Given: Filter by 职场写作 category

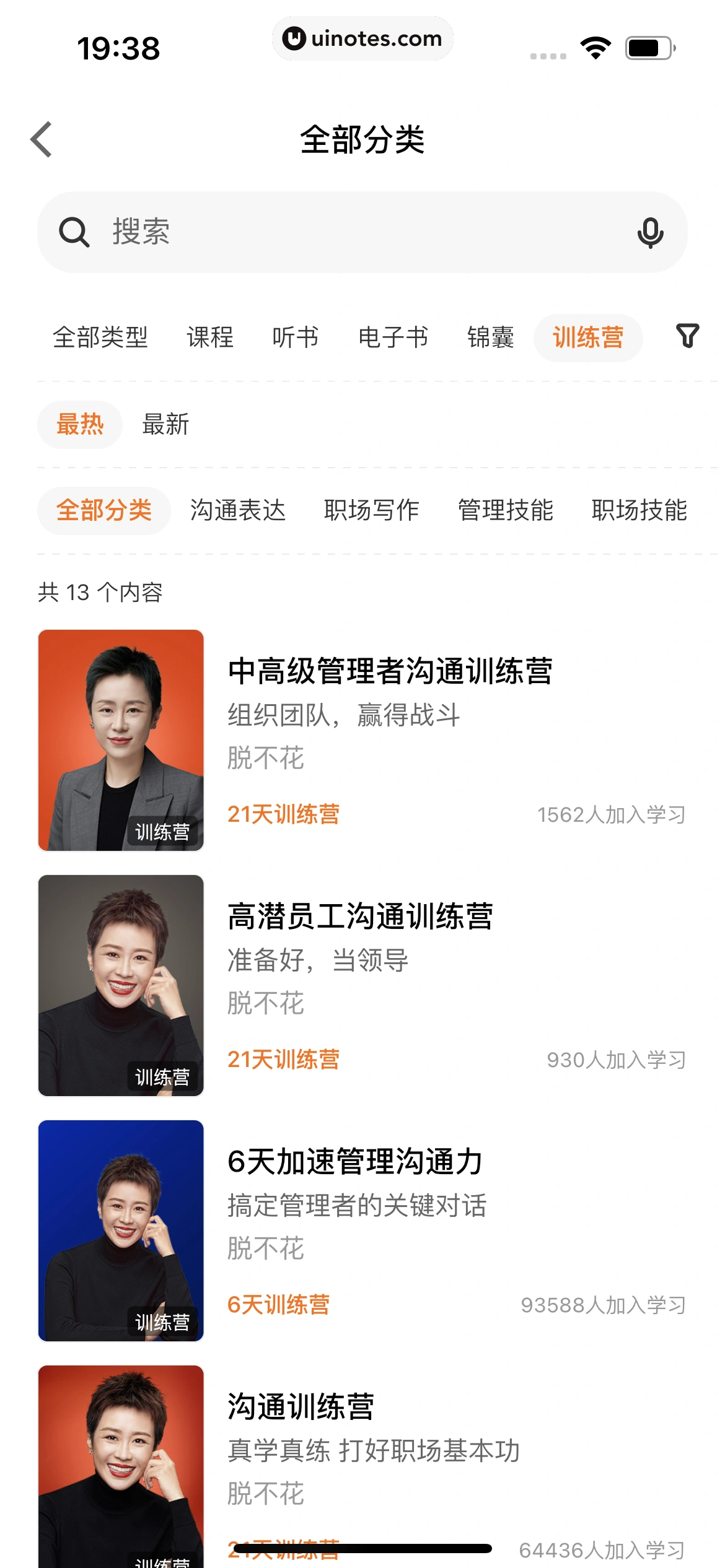Looking at the screenshot, I should [x=372, y=511].
